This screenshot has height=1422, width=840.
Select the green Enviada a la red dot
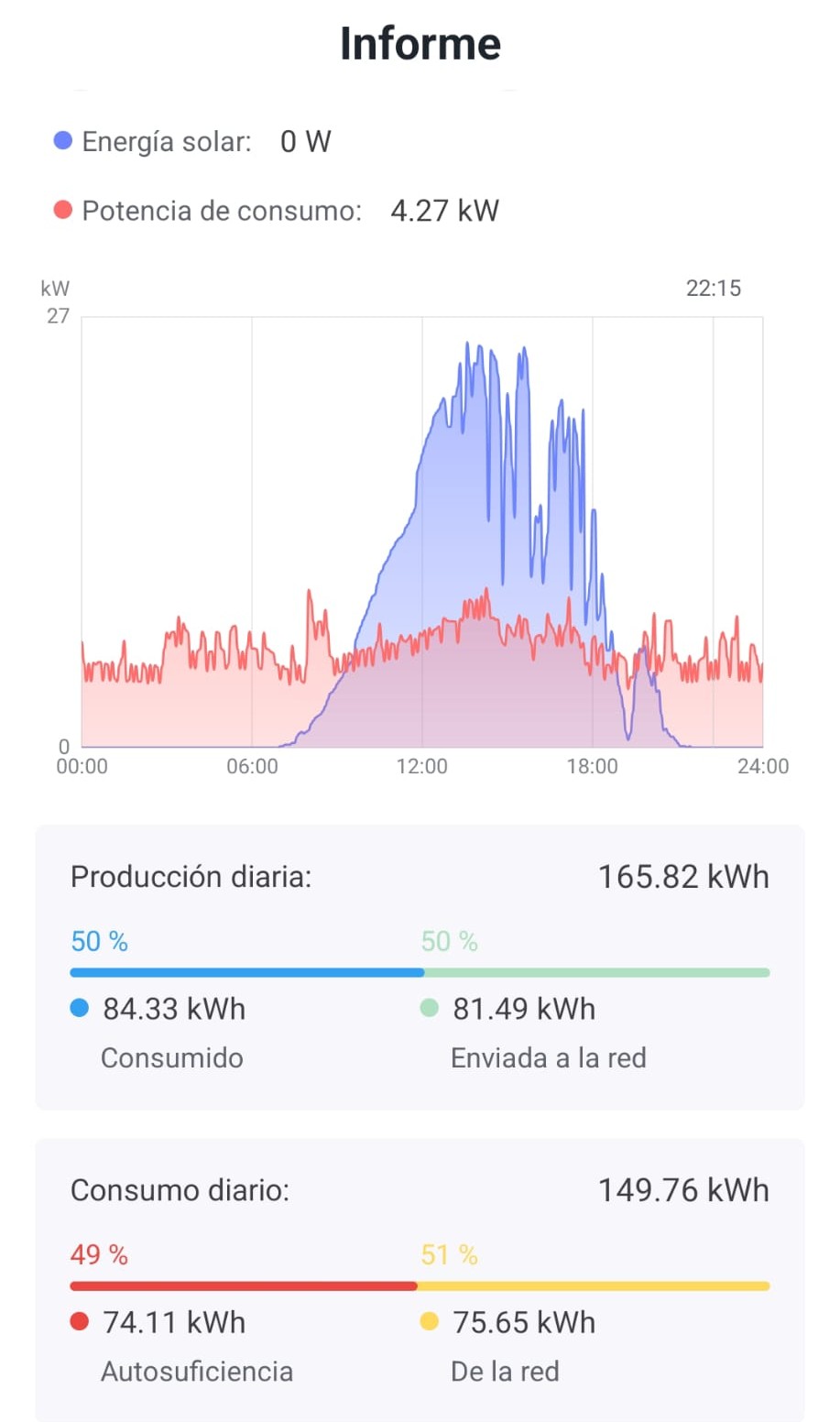pyautogui.click(x=431, y=1008)
